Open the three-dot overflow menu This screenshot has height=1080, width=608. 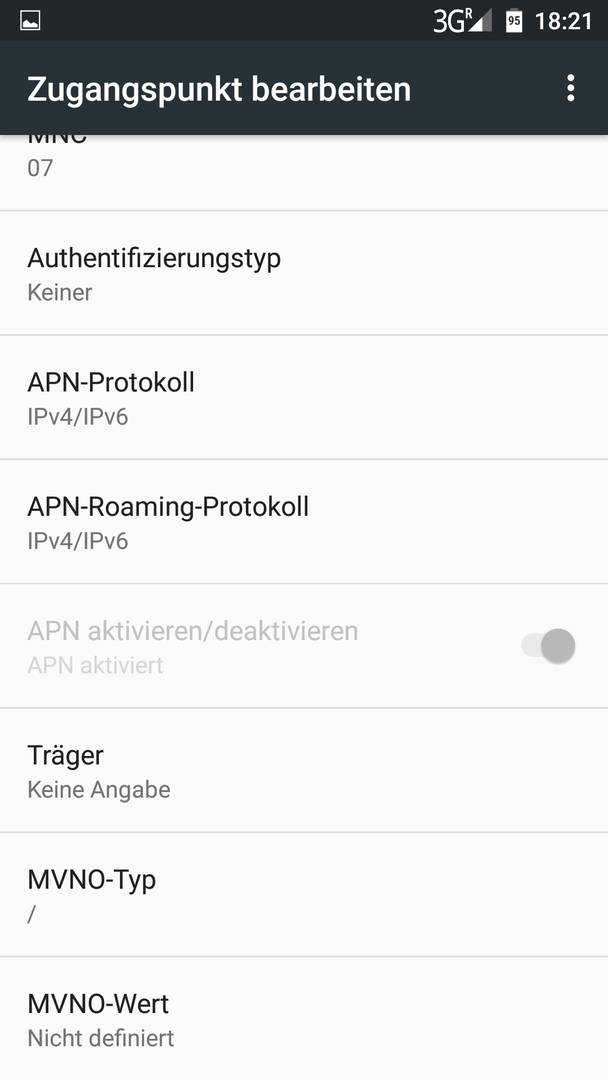pos(570,88)
